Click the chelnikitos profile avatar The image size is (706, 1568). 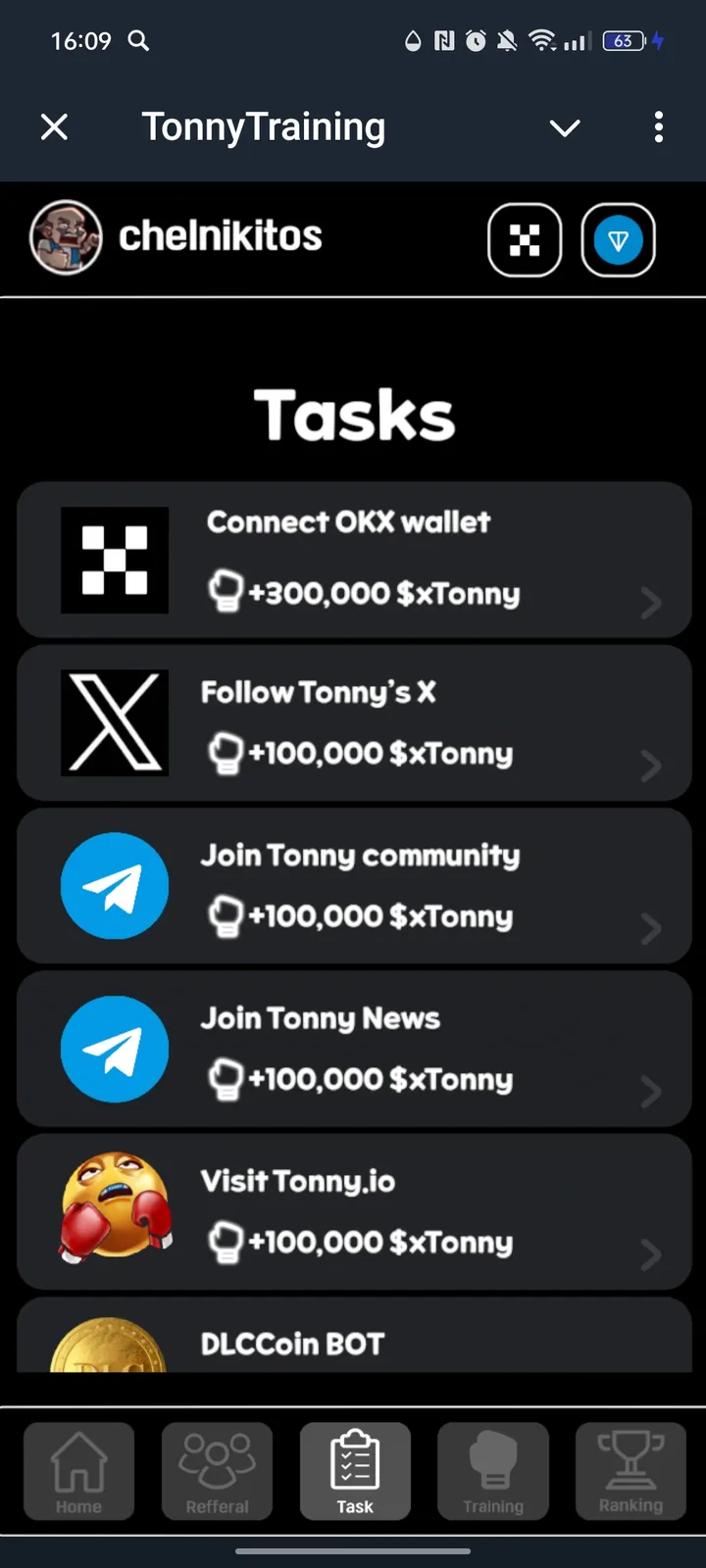click(x=65, y=236)
